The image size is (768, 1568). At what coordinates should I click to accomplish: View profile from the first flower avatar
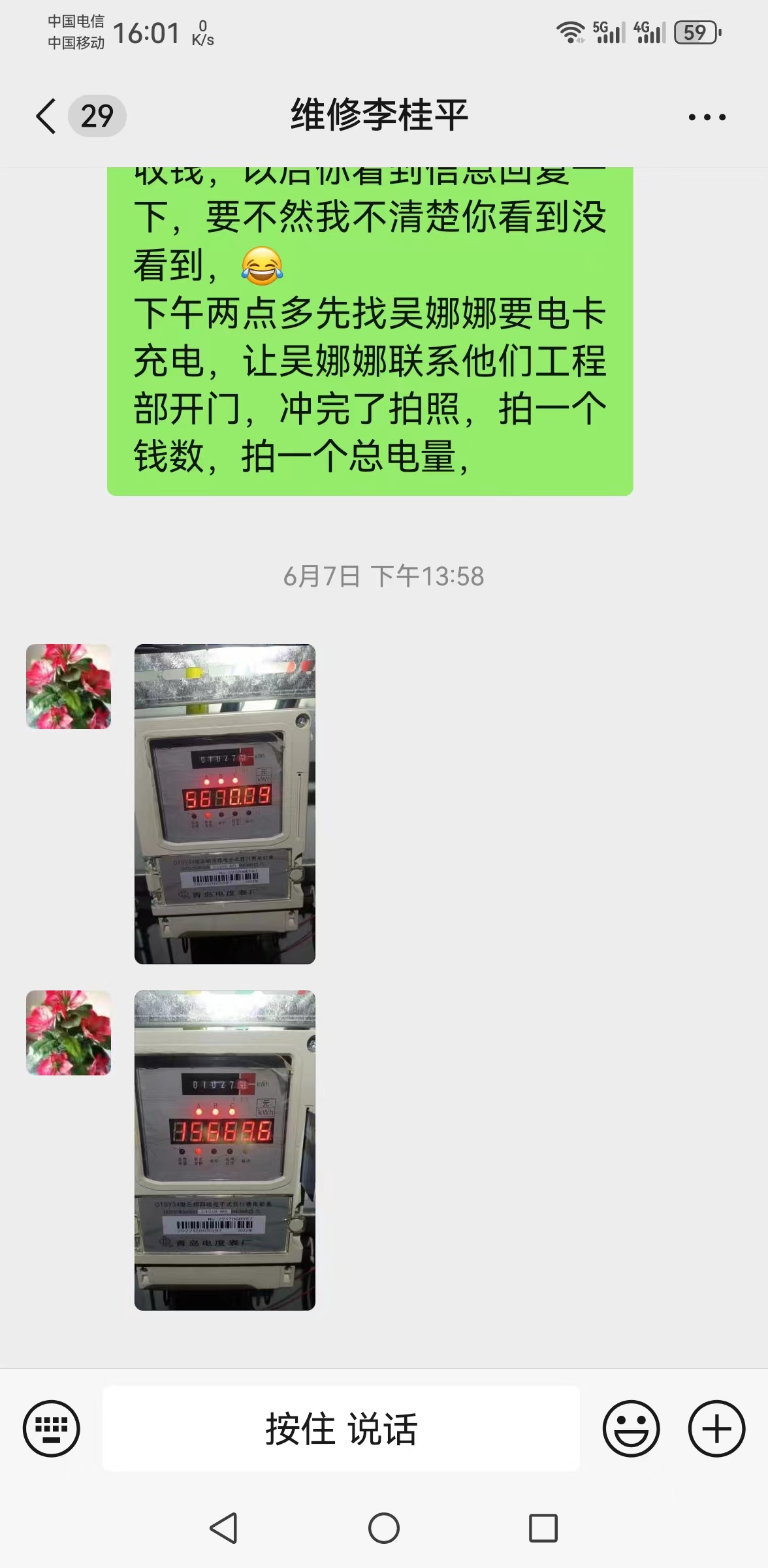pos(69,687)
